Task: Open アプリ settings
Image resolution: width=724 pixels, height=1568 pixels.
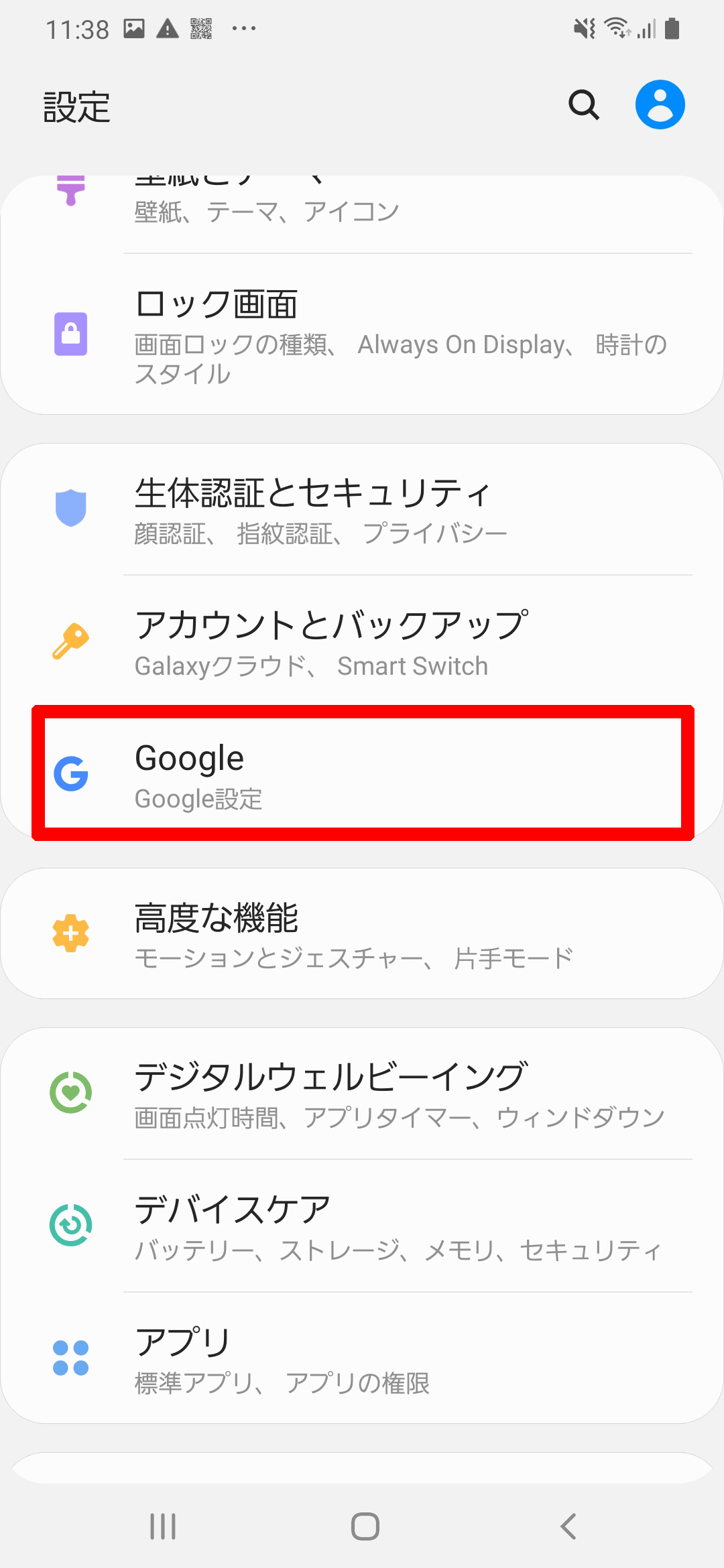Action: (x=362, y=1358)
